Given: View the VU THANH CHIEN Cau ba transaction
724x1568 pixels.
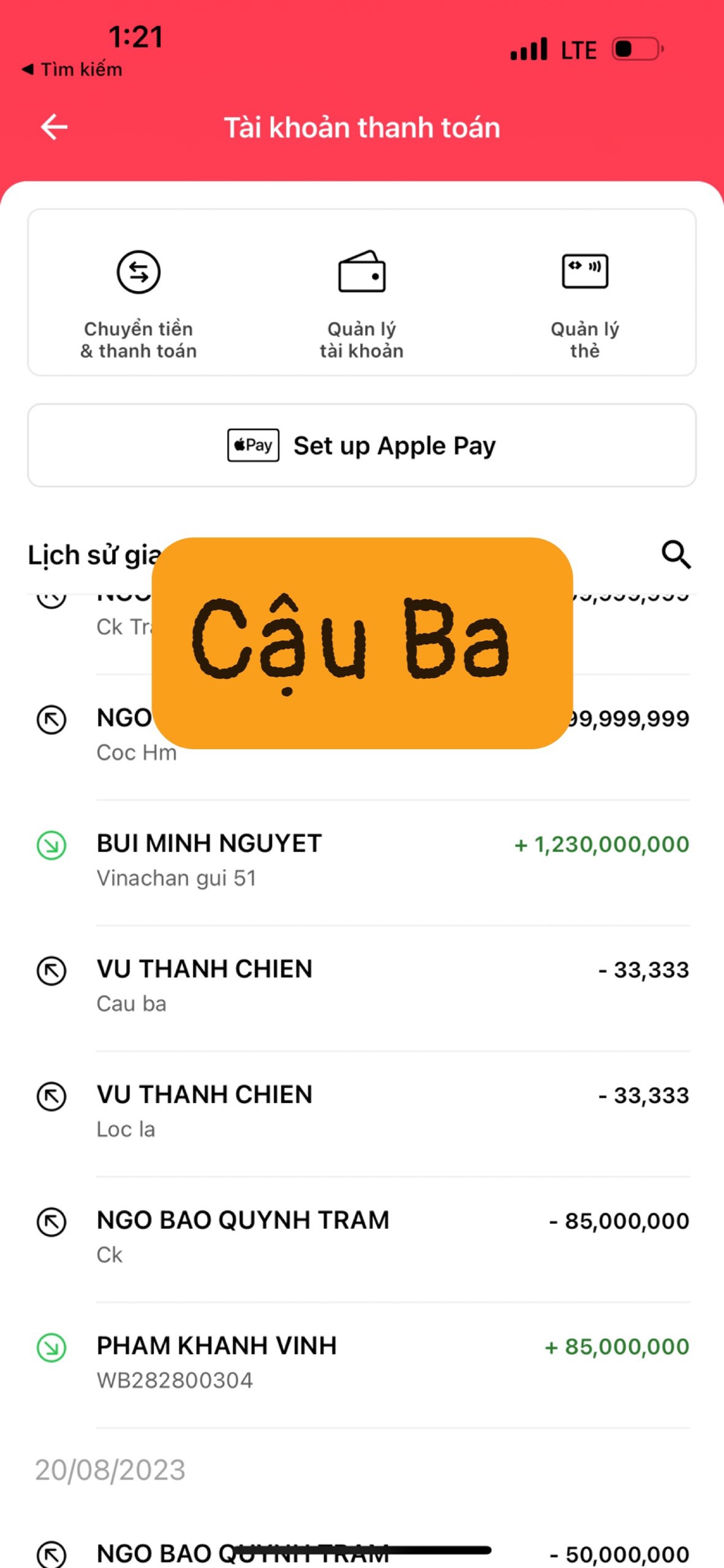Looking at the screenshot, I should click(x=361, y=986).
